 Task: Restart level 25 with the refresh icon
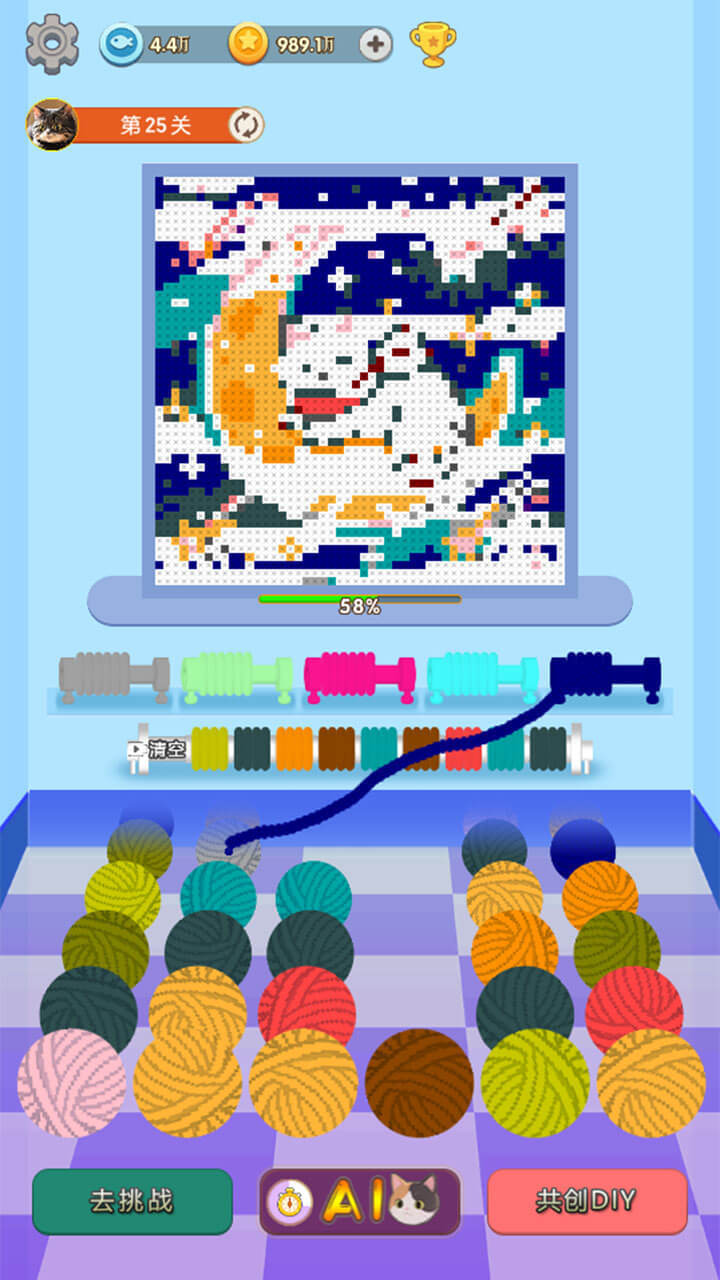[x=245, y=125]
